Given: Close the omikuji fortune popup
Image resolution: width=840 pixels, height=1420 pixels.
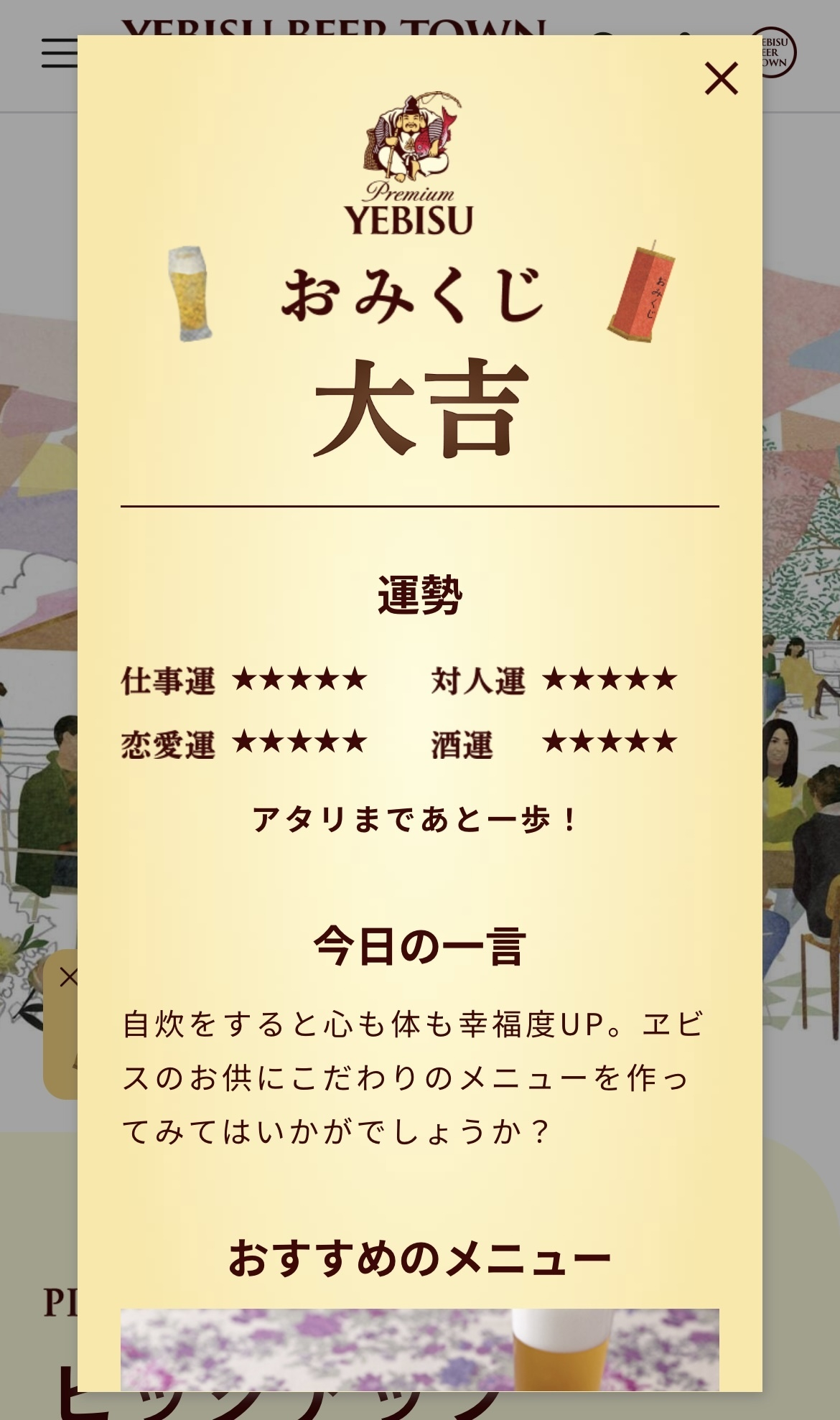Looking at the screenshot, I should click(722, 78).
